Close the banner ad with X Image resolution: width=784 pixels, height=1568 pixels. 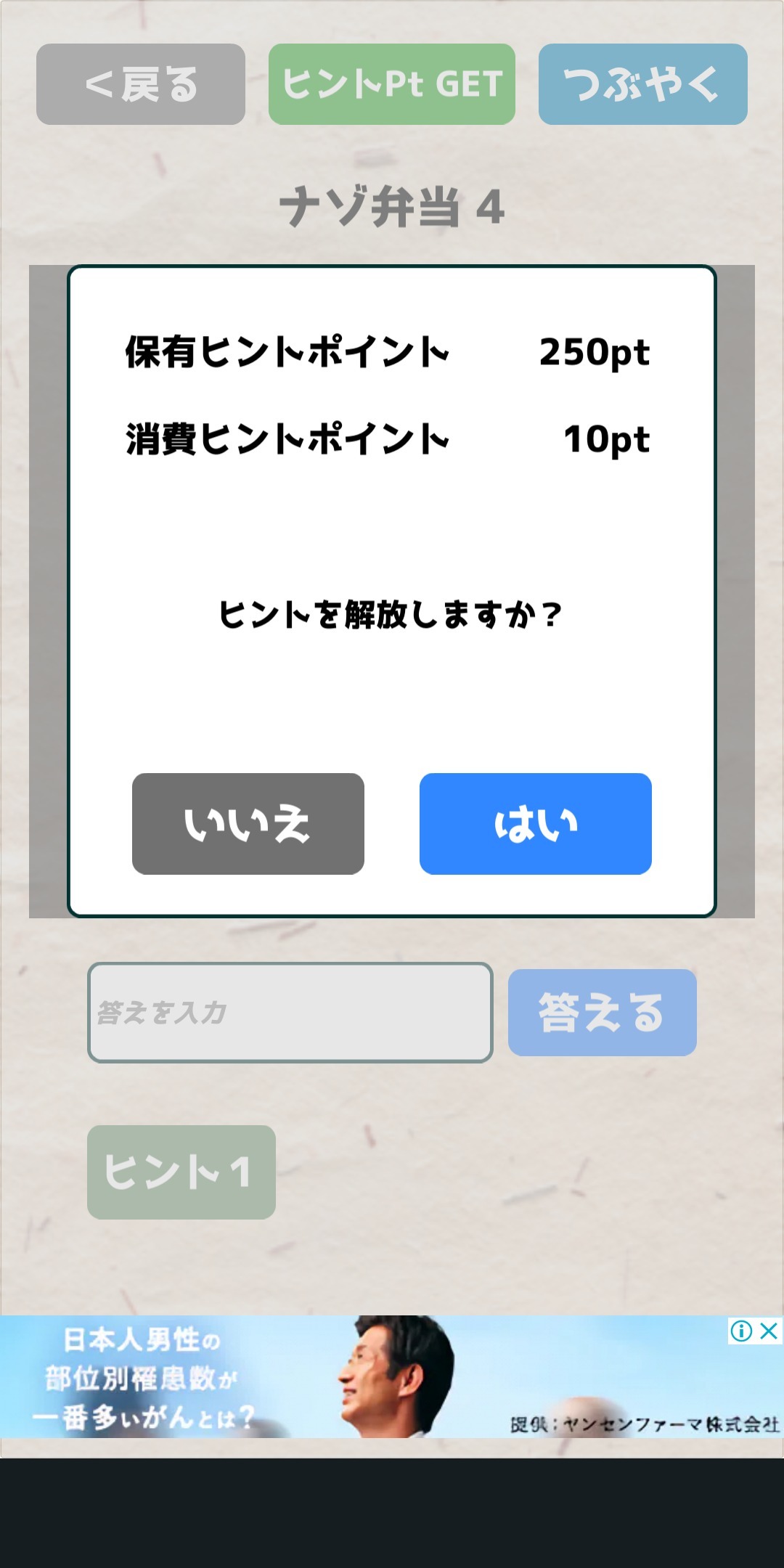pos(769,1331)
